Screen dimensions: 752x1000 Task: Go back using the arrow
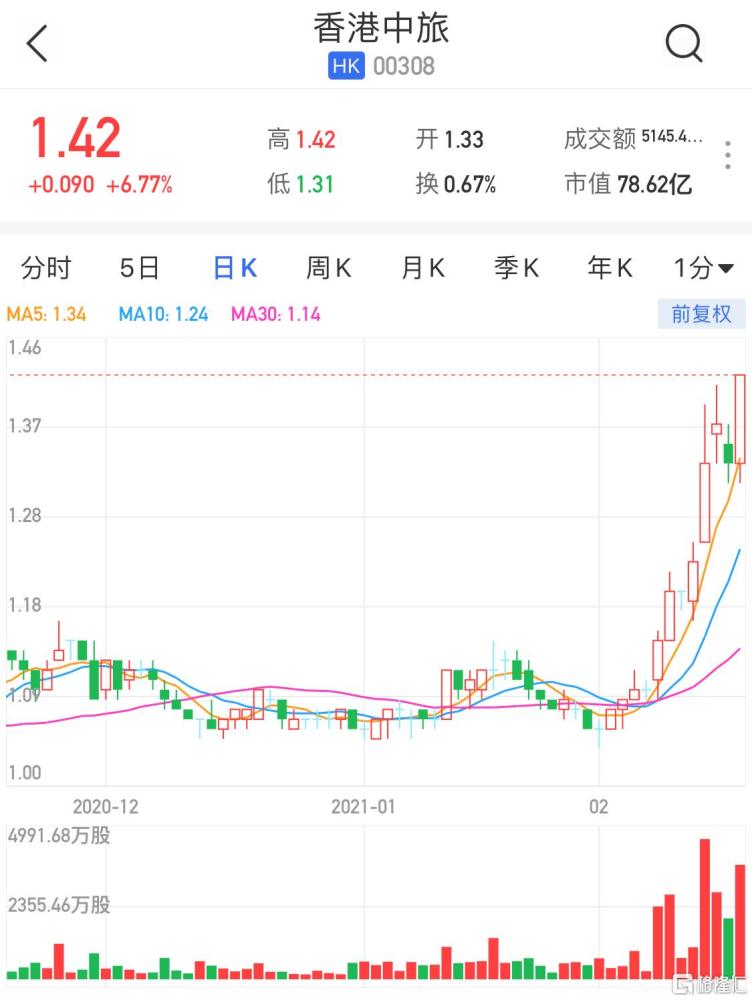click(37, 44)
